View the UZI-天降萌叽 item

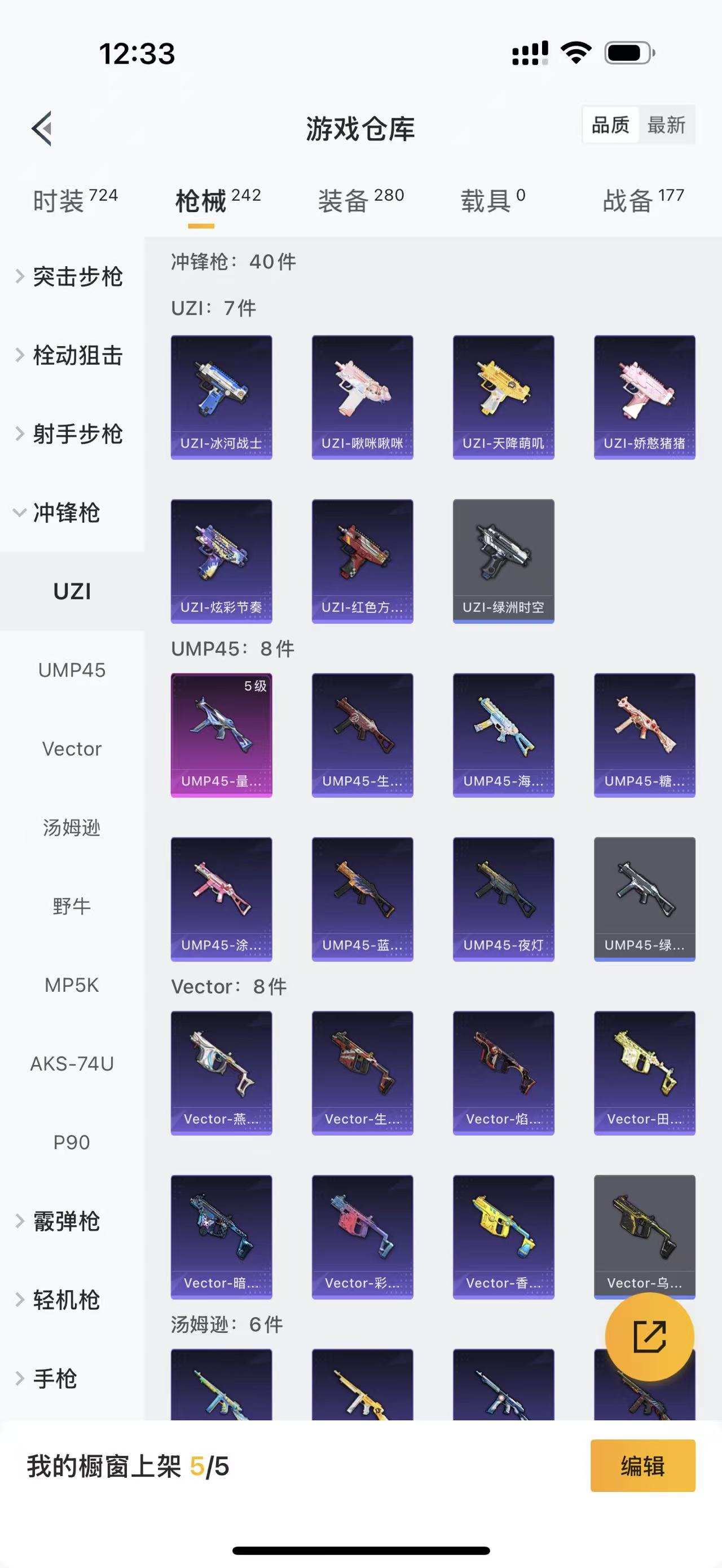coord(503,397)
